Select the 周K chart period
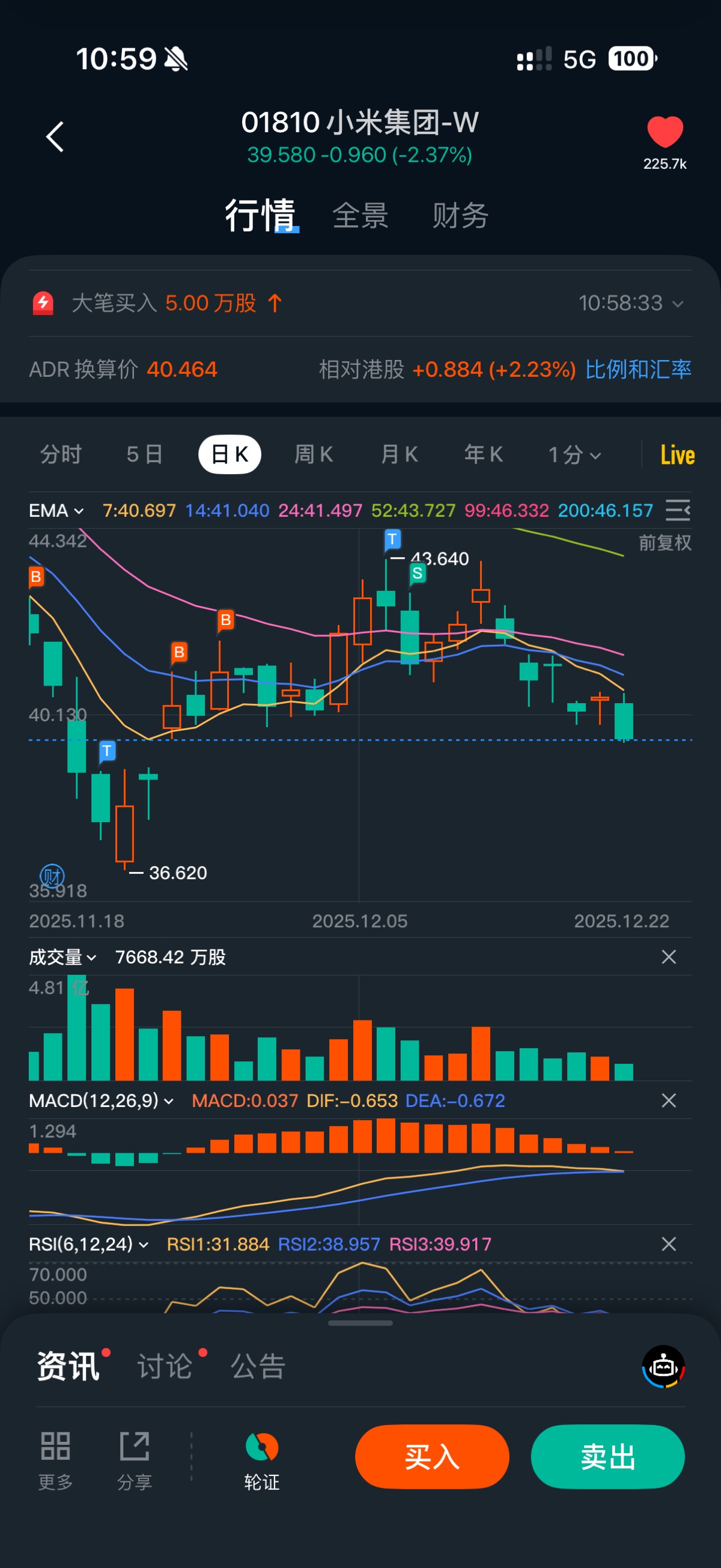 pos(314,455)
